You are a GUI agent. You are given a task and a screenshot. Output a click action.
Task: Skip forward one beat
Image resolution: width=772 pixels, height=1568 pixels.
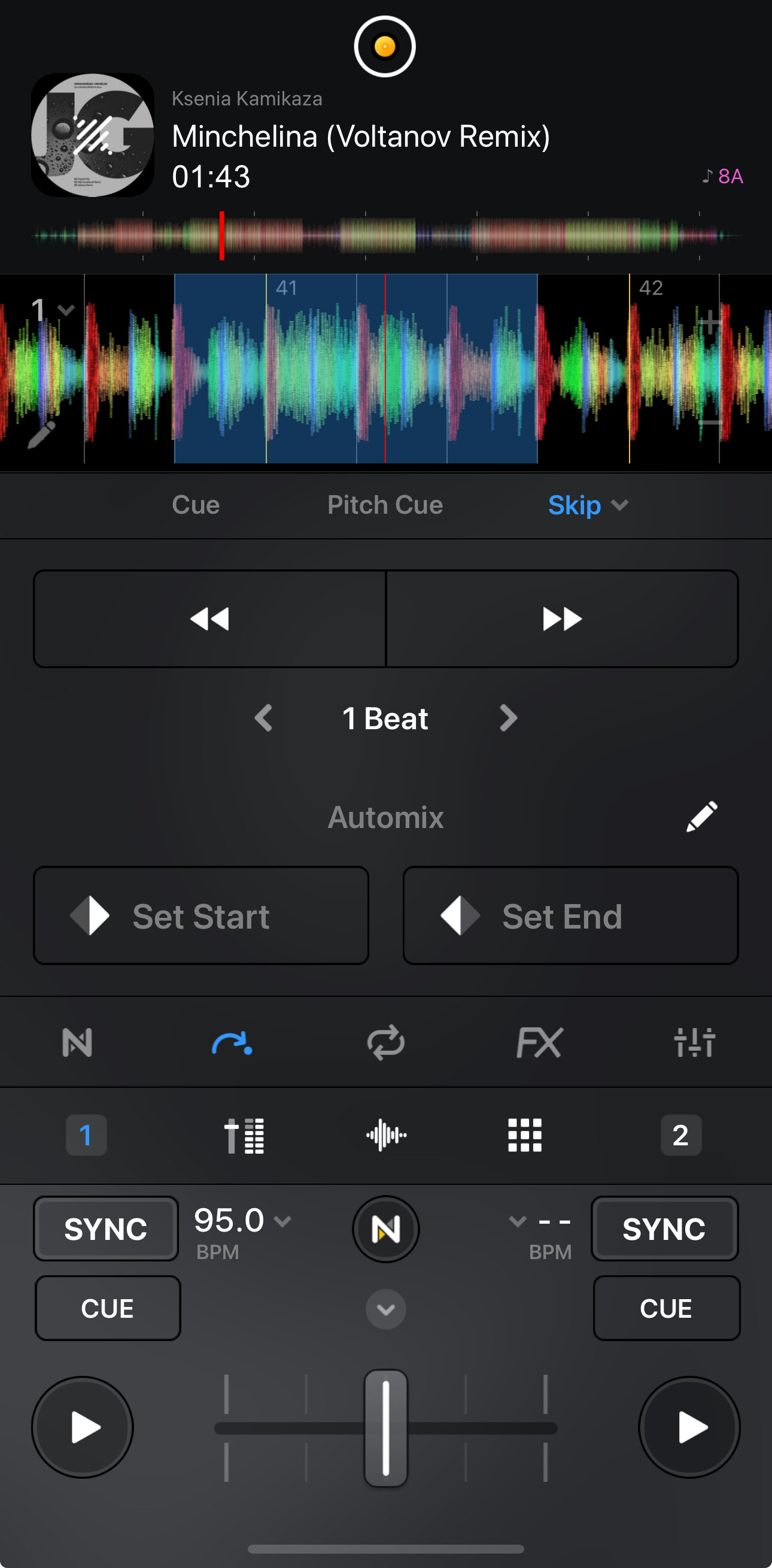click(562, 618)
